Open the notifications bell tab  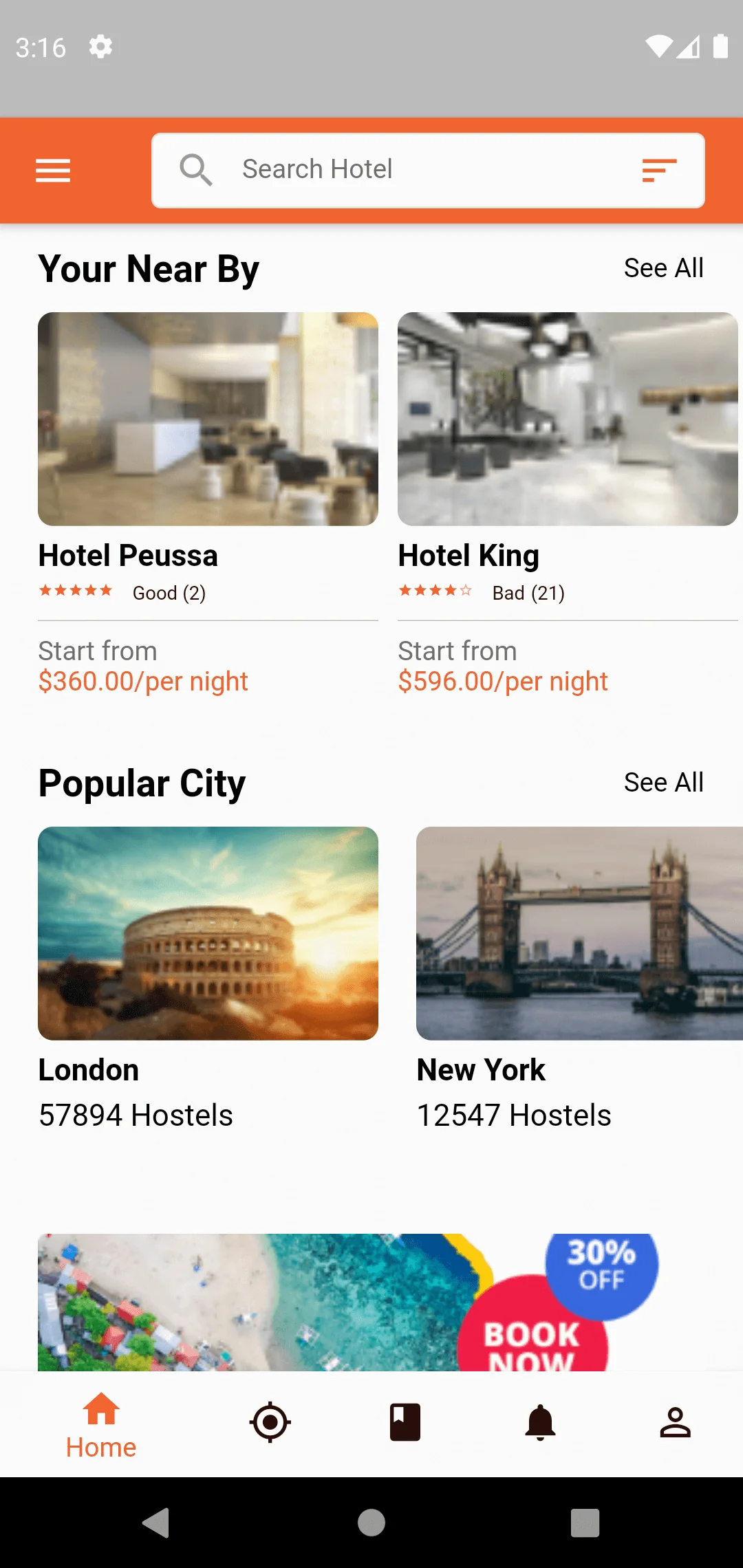point(541,1422)
